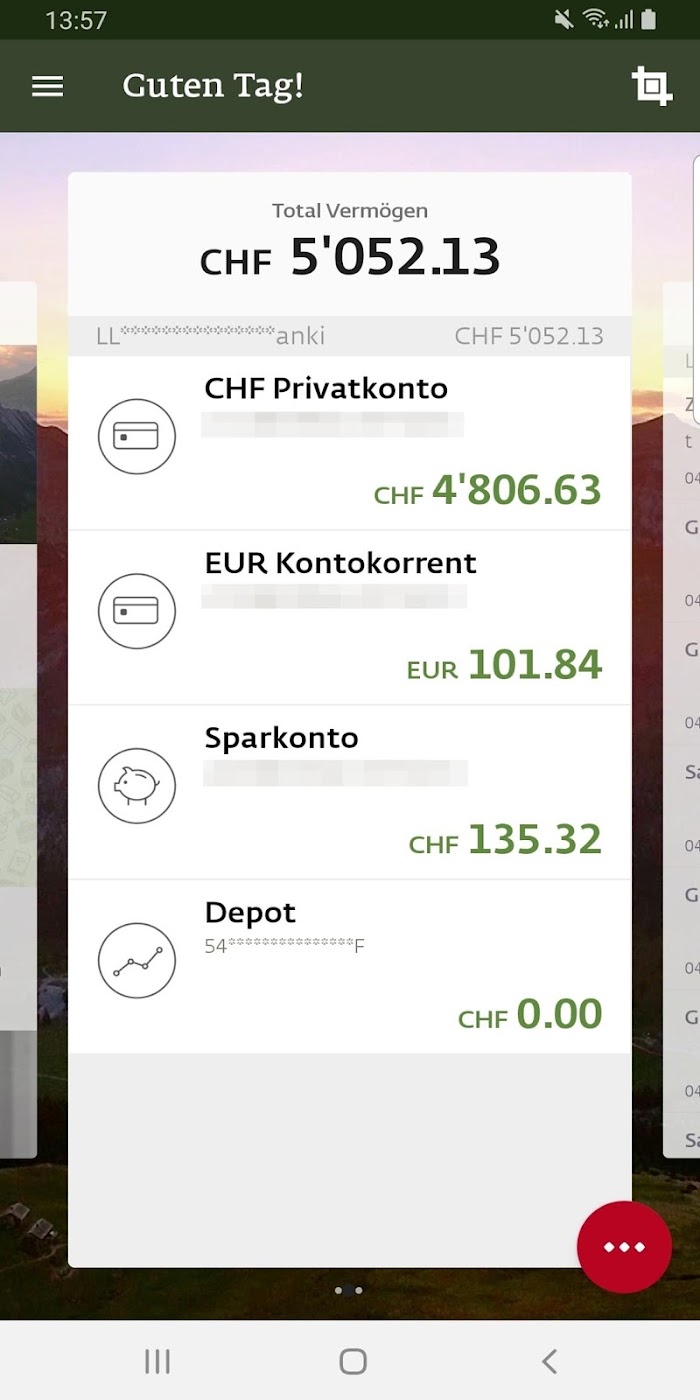The width and height of the screenshot is (700, 1400).
Task: Open the EUR Kontokorrent account
Action: [350, 617]
